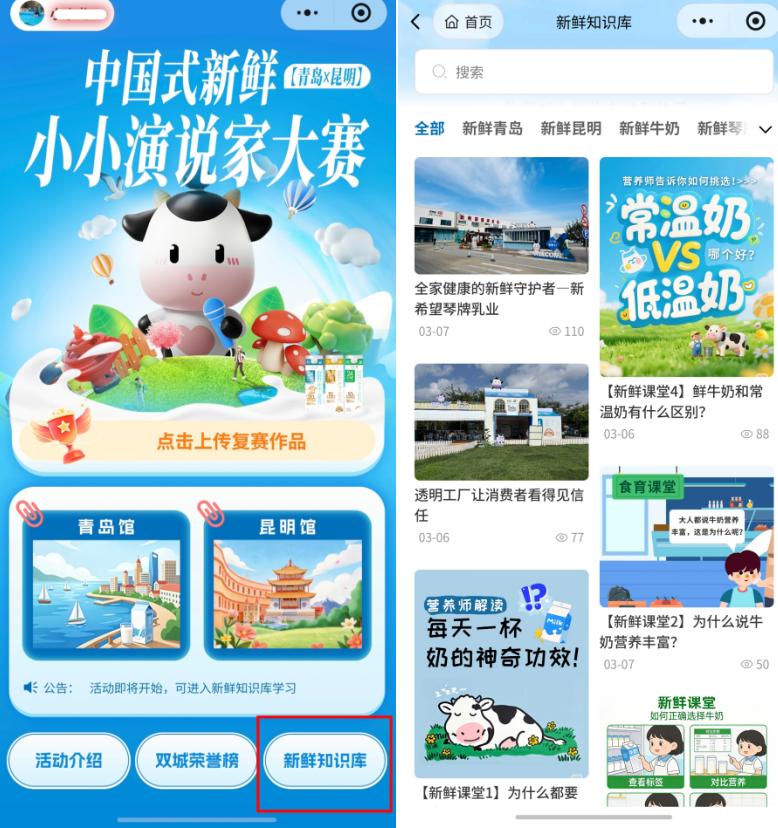Select the 全部 tab
Screen dimensions: 778x828
coord(430,129)
